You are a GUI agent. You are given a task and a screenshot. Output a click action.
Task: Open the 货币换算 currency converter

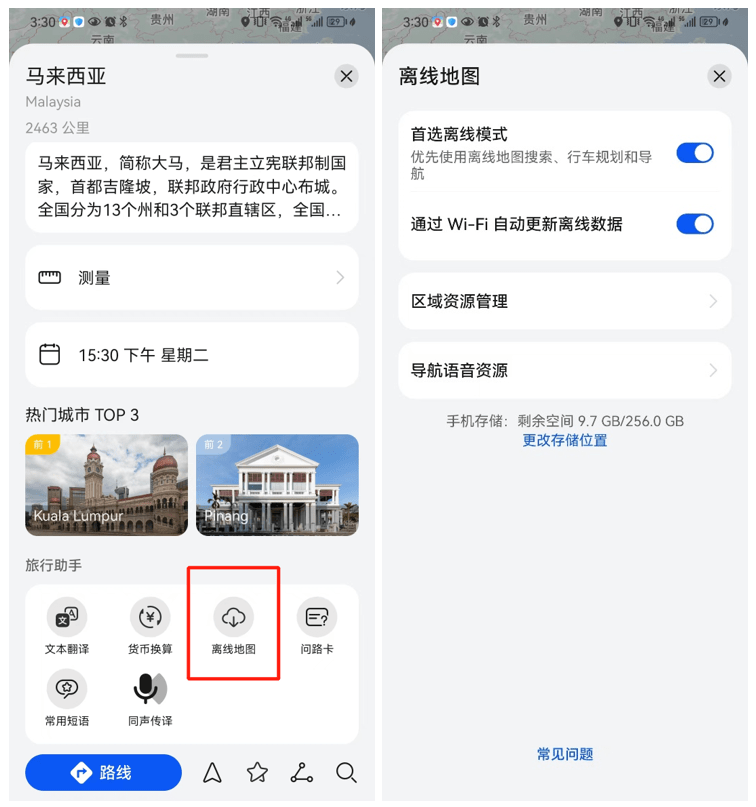click(x=151, y=626)
